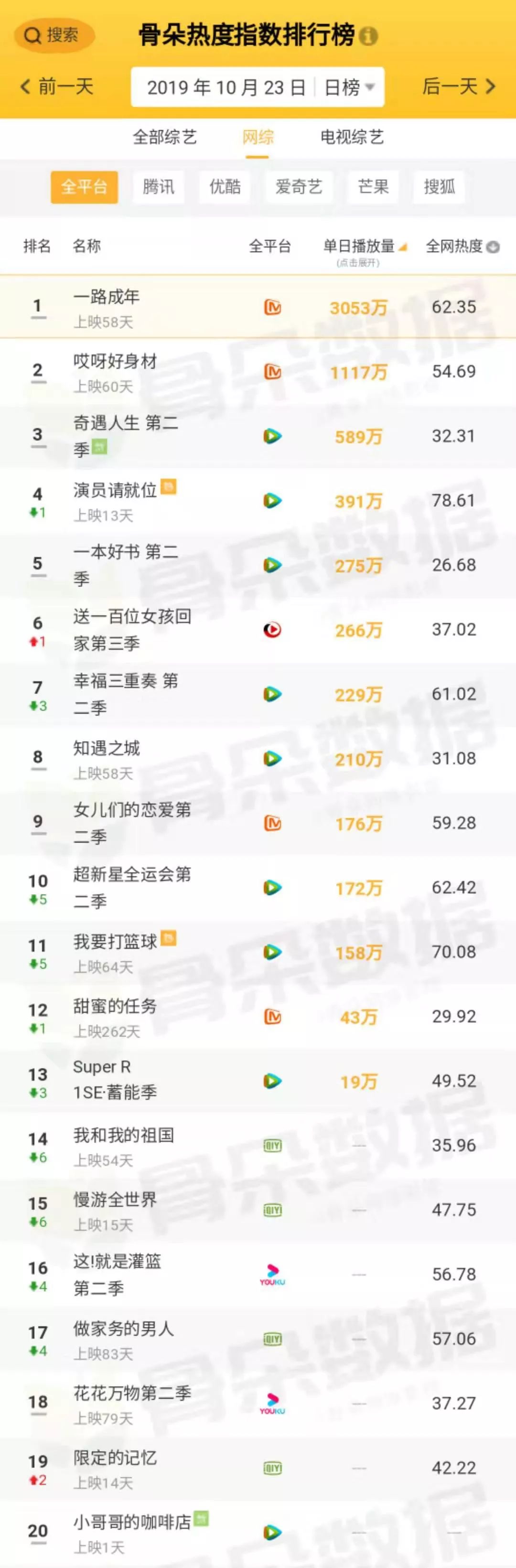Open the 我要打篮球 ranking entry

coord(115,942)
